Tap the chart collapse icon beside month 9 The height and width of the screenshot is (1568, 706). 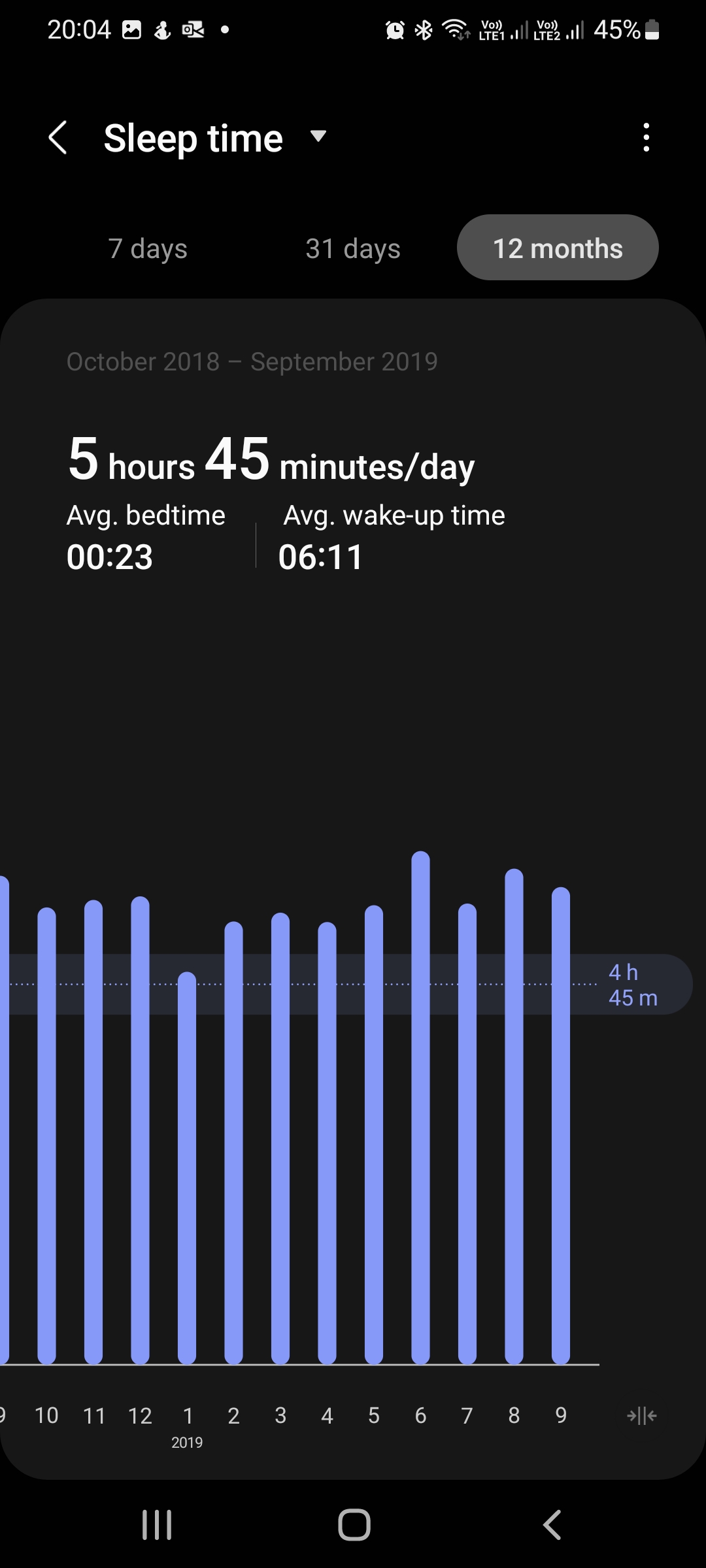(x=641, y=1416)
